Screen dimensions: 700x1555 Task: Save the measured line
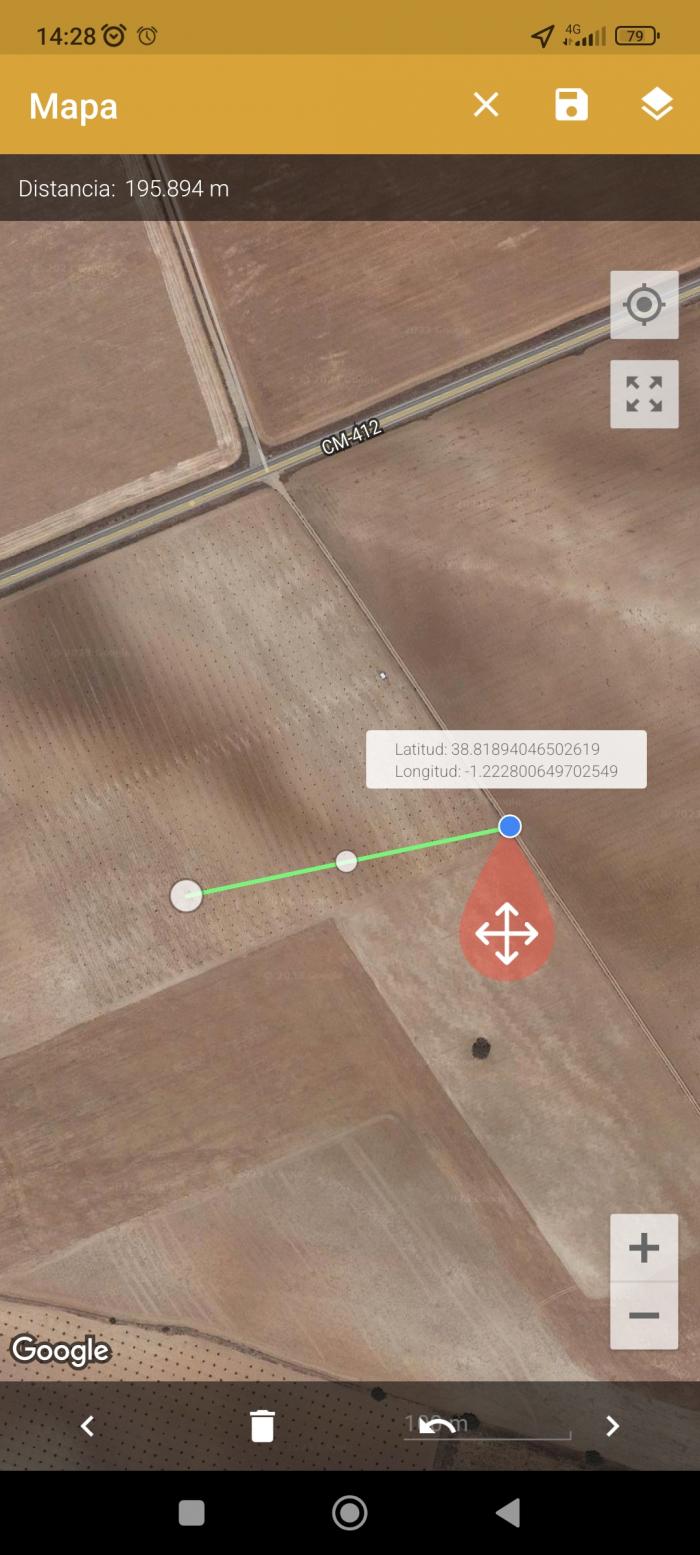(x=572, y=105)
